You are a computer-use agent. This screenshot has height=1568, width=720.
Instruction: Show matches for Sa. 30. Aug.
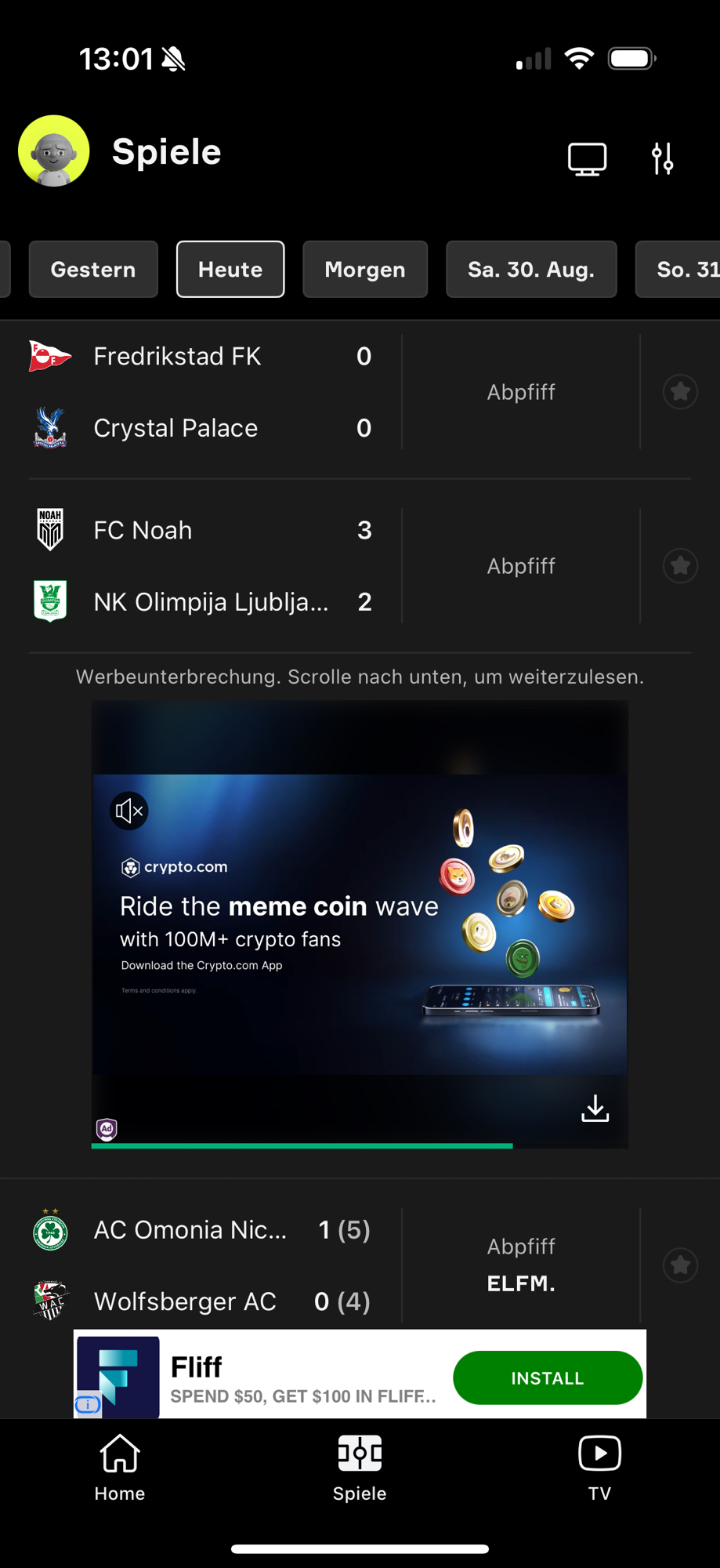pyautogui.click(x=531, y=270)
